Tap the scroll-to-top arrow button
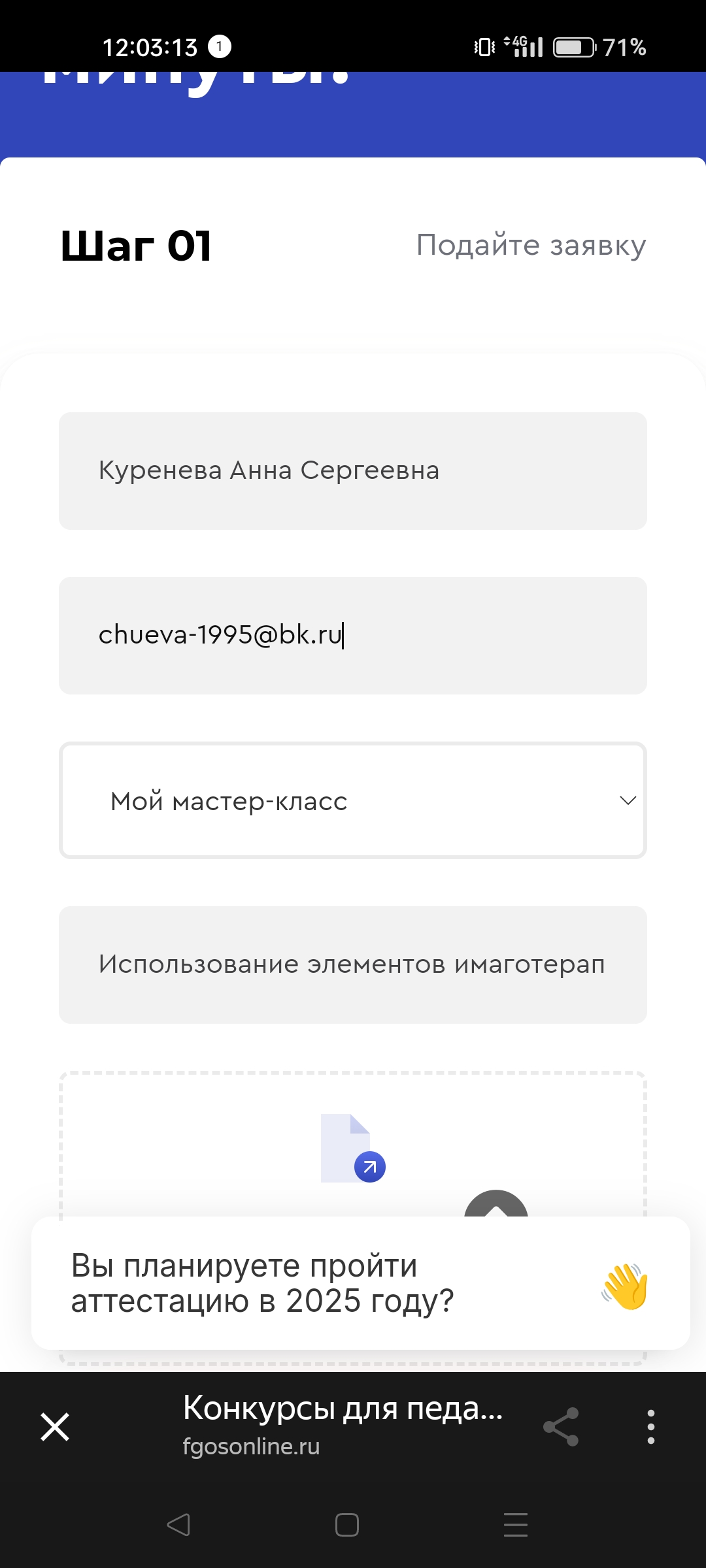 pos(496,1204)
